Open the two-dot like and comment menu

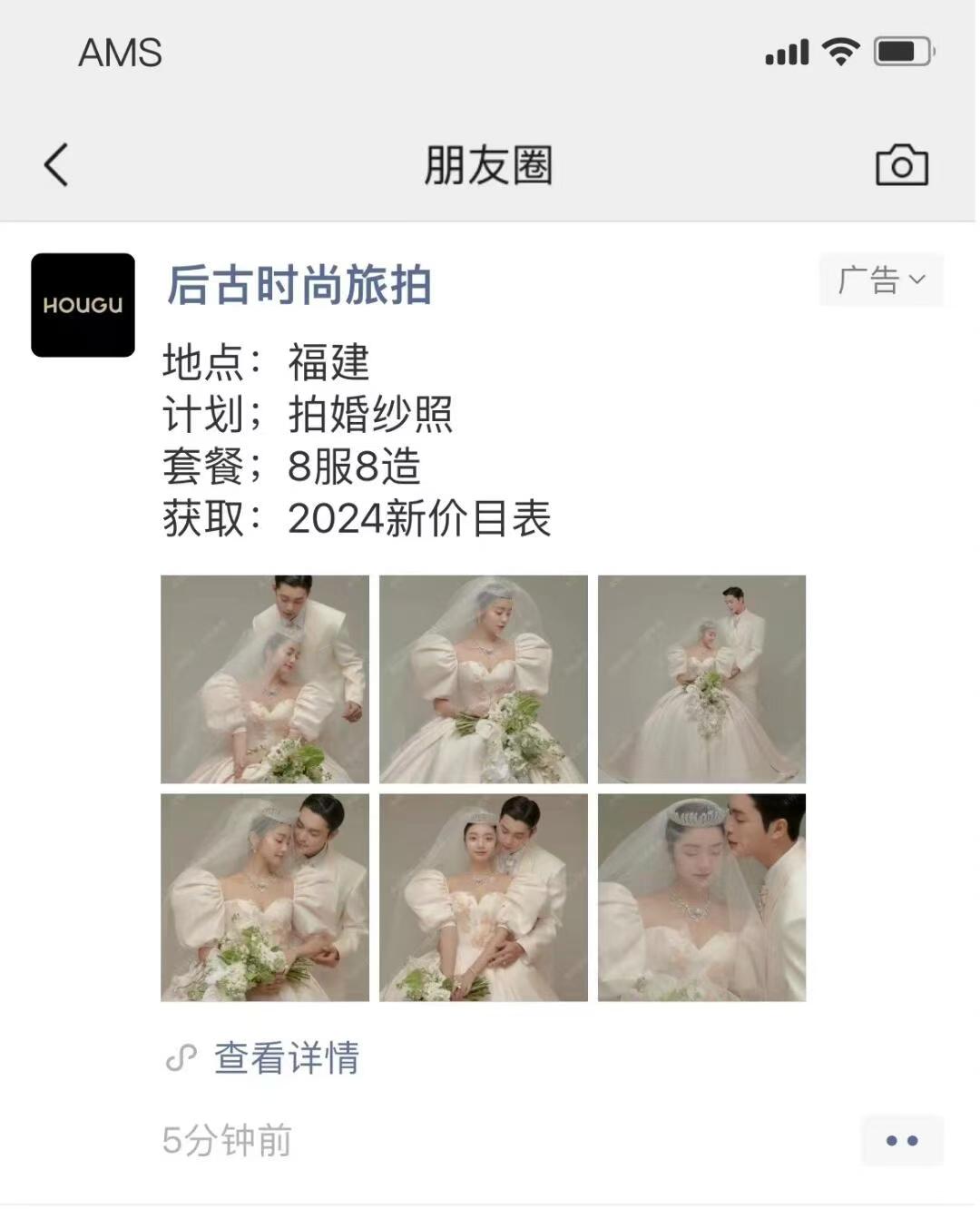pyautogui.click(x=902, y=1141)
